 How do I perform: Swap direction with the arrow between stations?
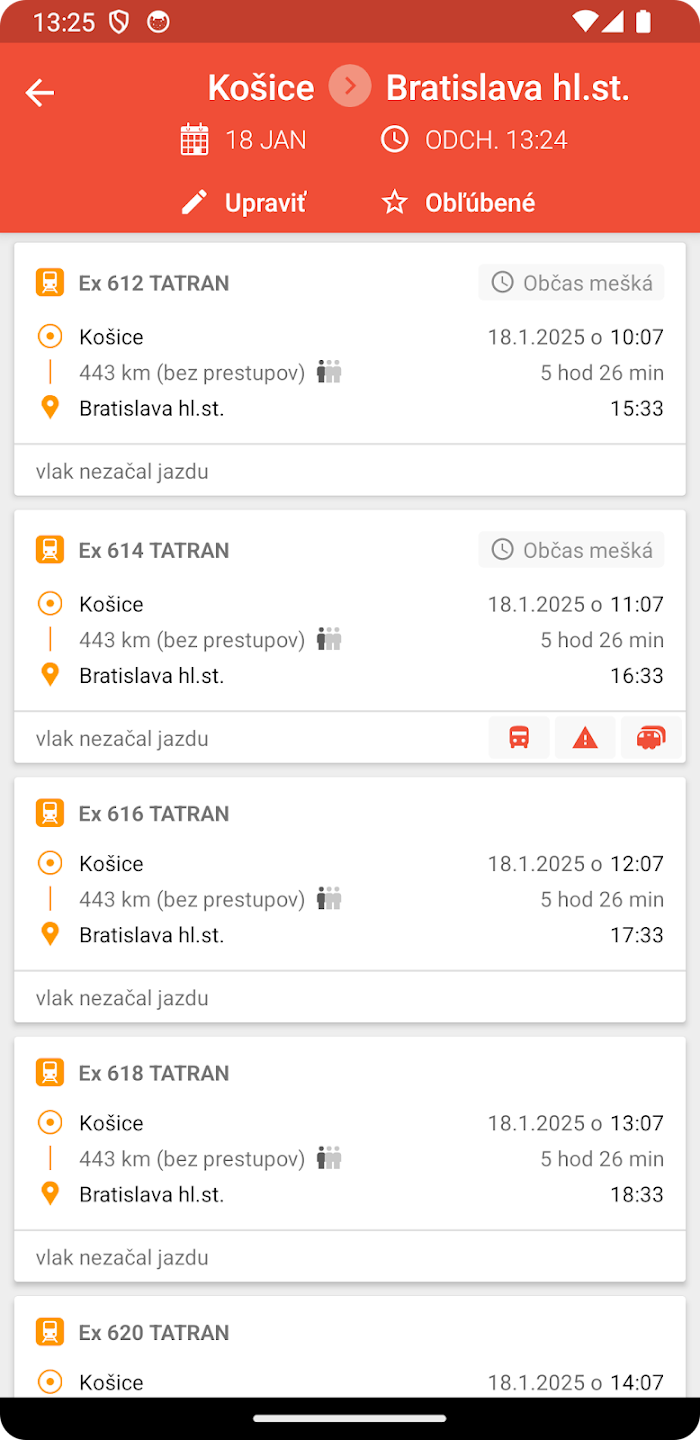pyautogui.click(x=350, y=86)
